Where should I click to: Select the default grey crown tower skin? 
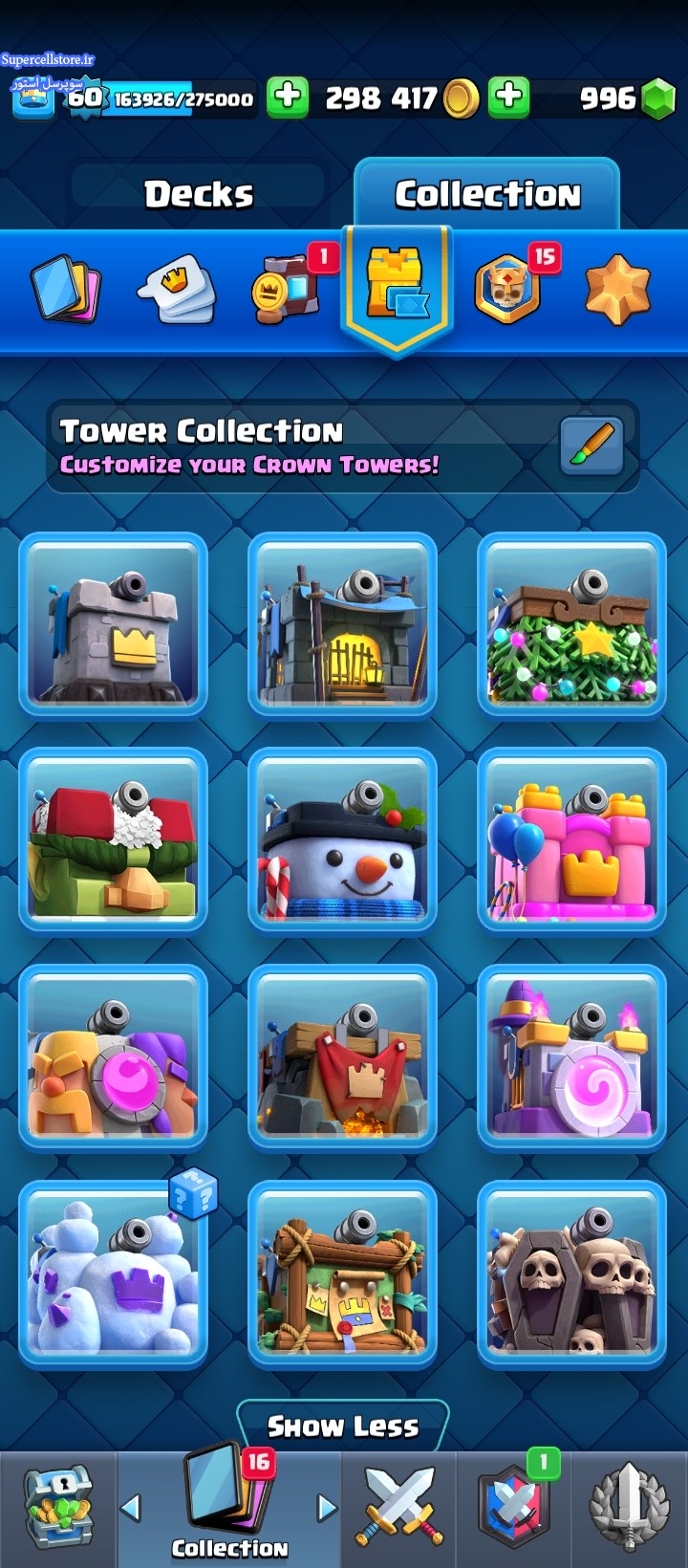(x=114, y=624)
